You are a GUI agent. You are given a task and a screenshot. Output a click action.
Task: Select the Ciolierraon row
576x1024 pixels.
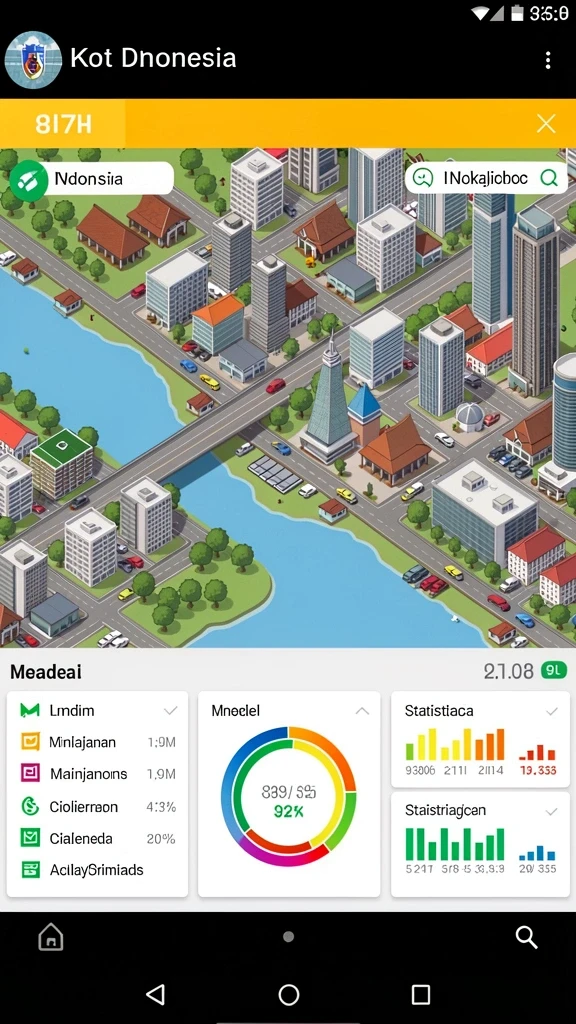[x=98, y=807]
